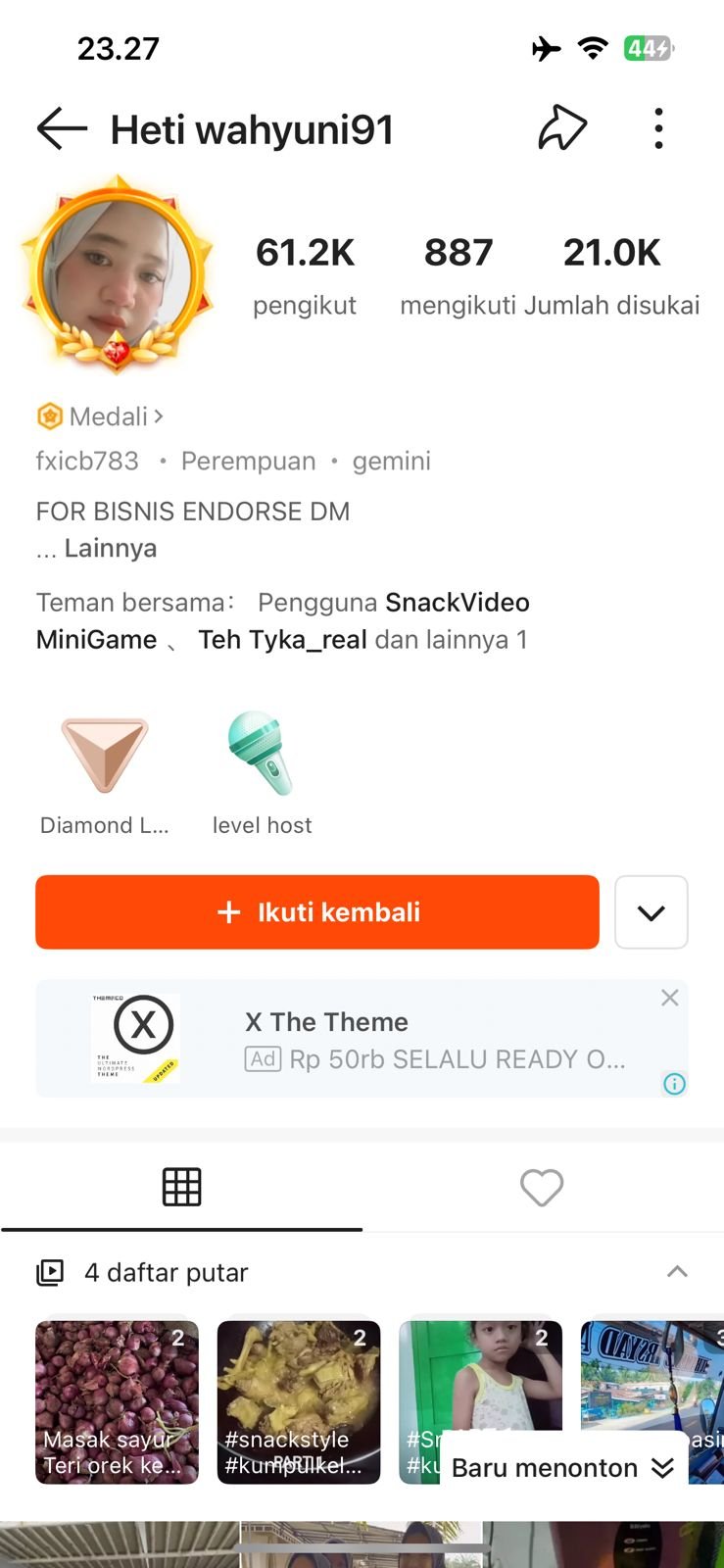The width and height of the screenshot is (724, 1568).
Task: Switch to the liked videos heart tab
Action: click(542, 1187)
